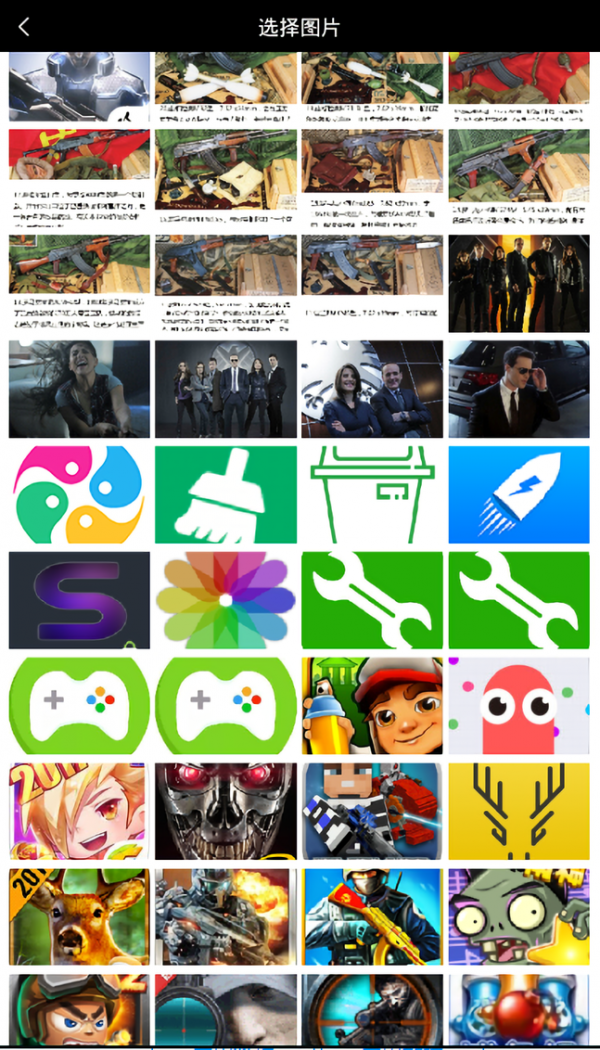Pick the Terminator robot skull image
Screen dimensions: 600x1050
pos(226,811)
